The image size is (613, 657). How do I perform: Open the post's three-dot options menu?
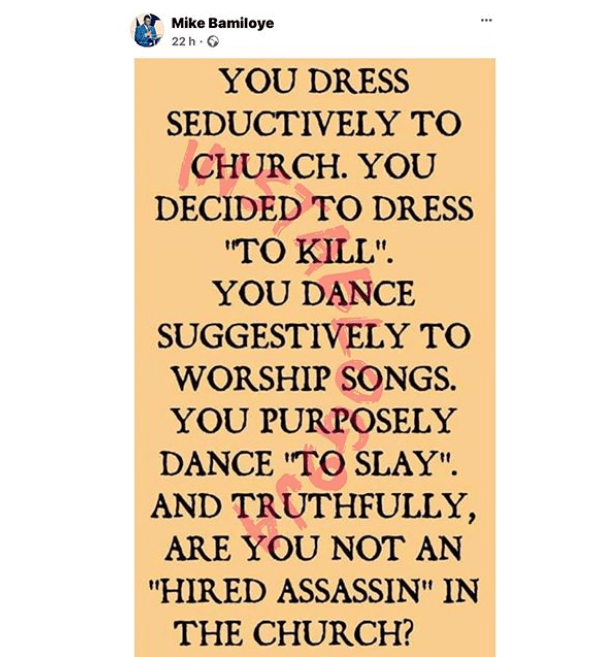(x=486, y=20)
